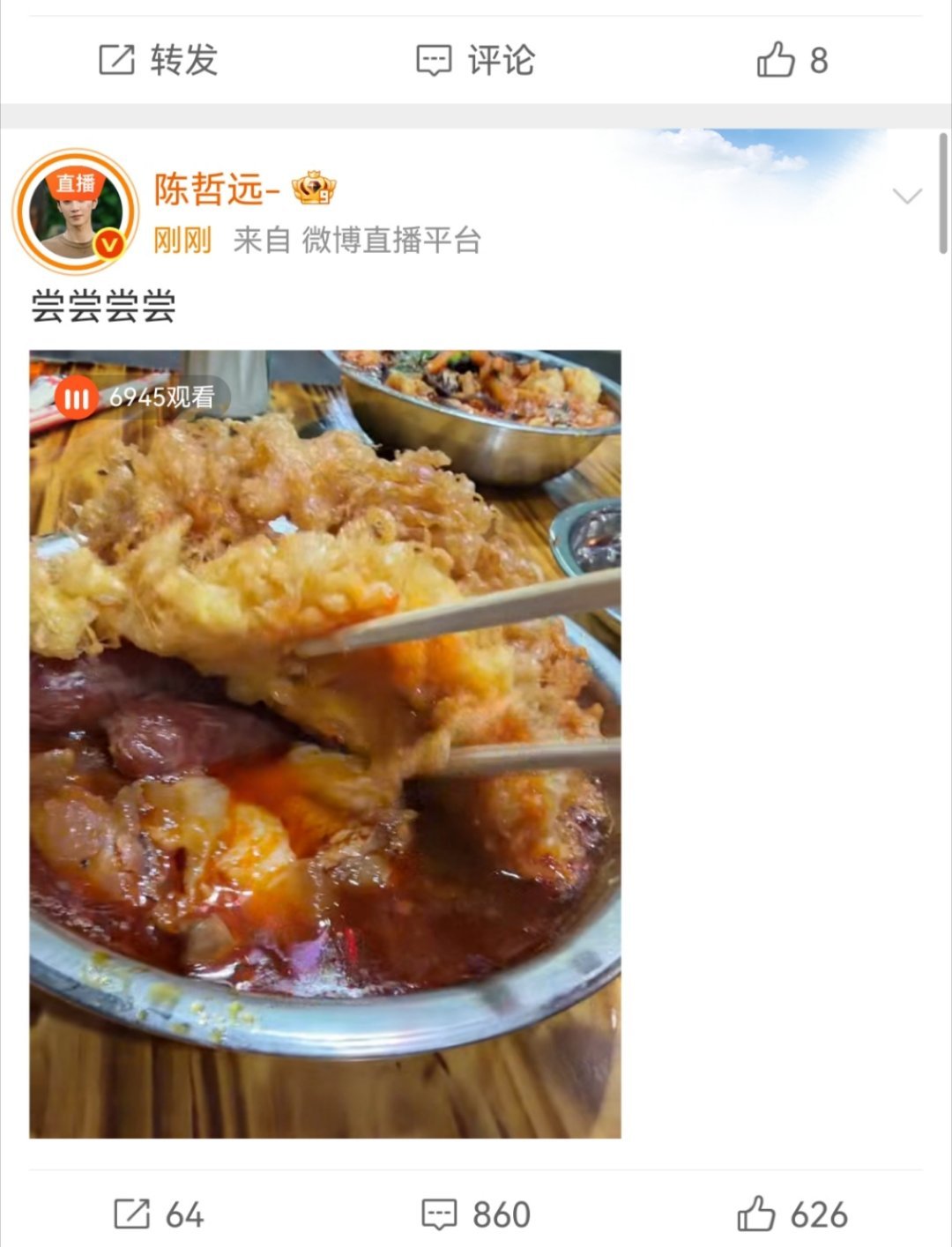This screenshot has width=952, height=1247.
Task: Click the repost arrow icon in top bar
Action: [115, 60]
